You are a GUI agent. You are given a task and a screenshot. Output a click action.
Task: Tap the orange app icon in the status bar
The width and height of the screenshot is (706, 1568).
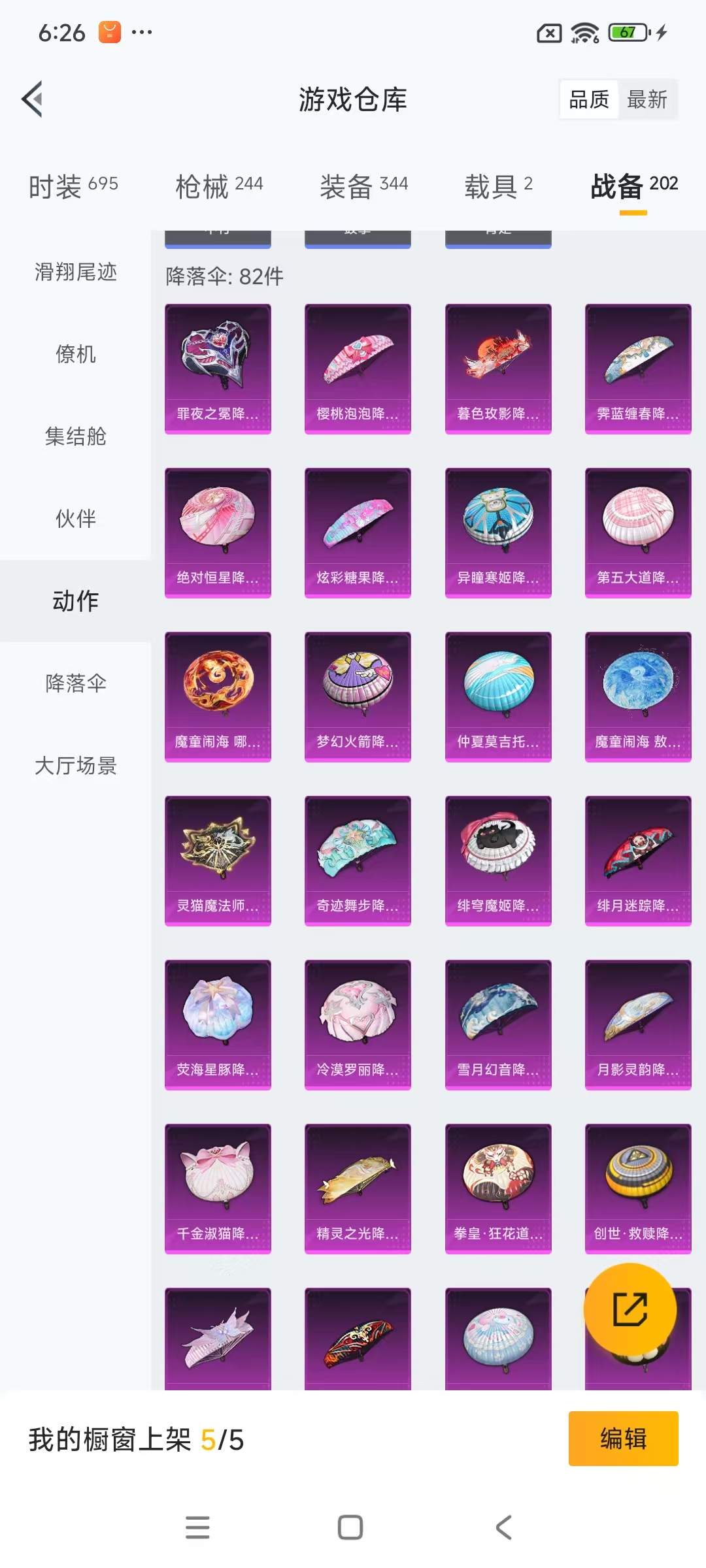[x=109, y=31]
